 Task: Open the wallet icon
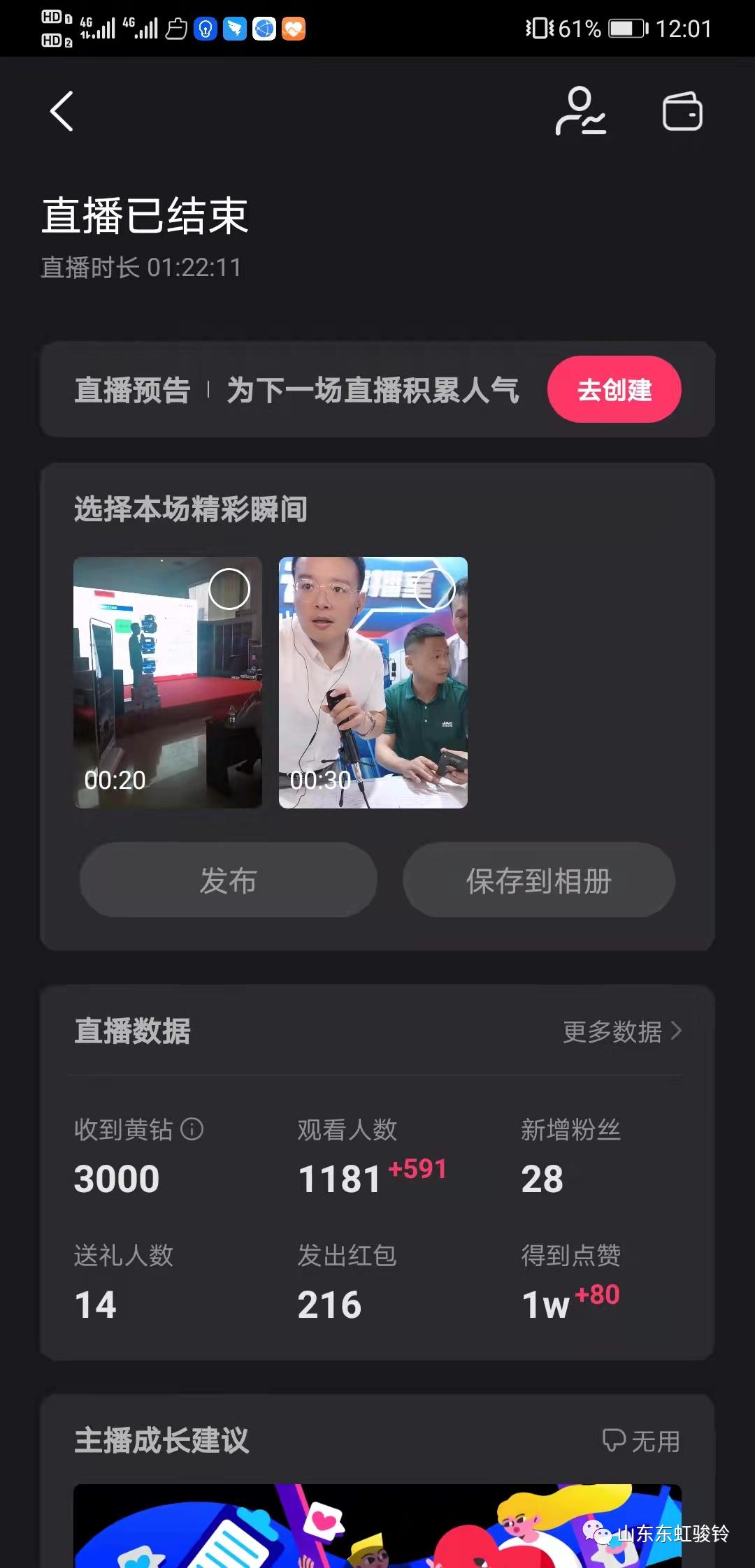tap(682, 112)
